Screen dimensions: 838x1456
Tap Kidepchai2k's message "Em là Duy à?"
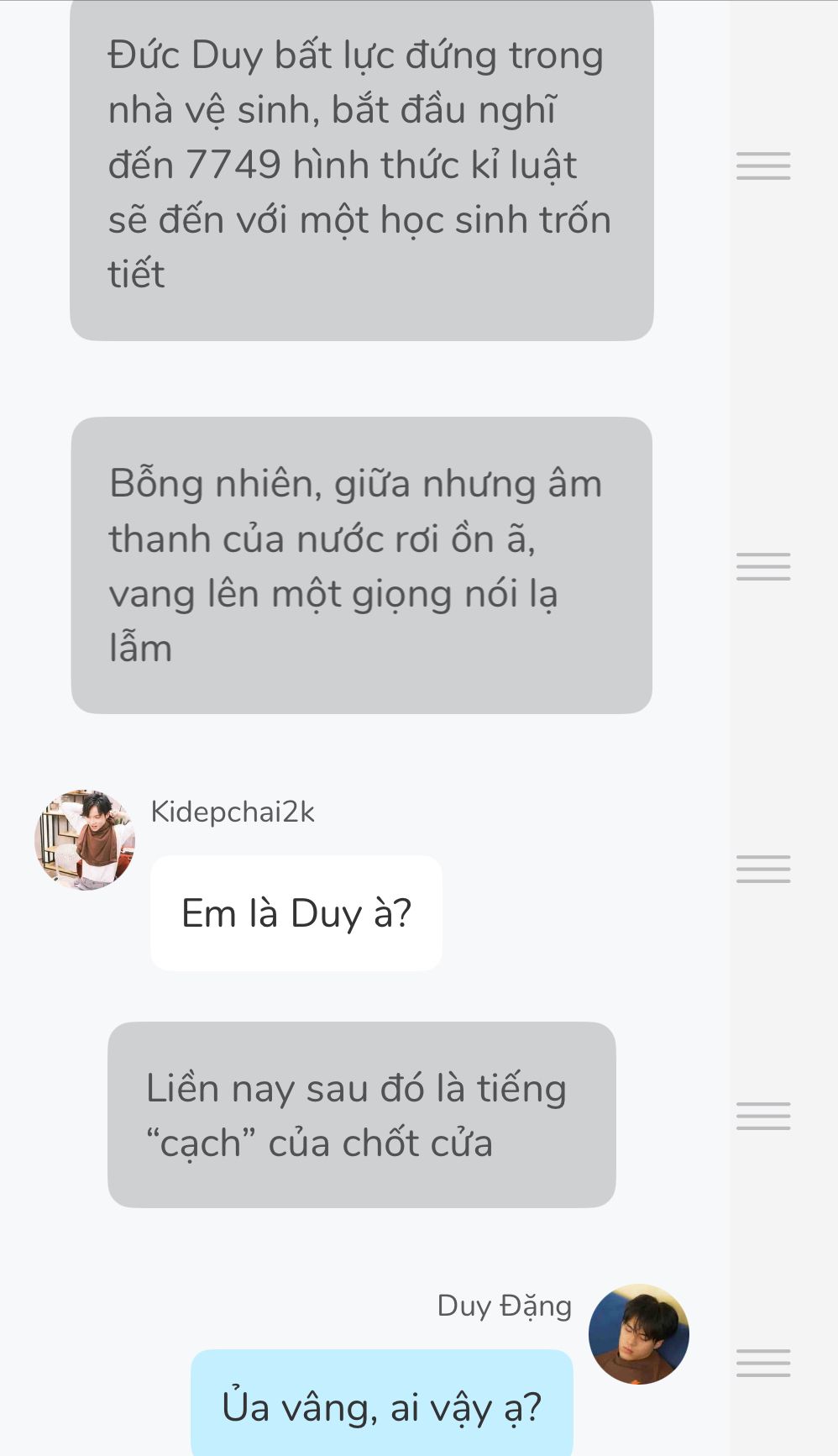[296, 913]
